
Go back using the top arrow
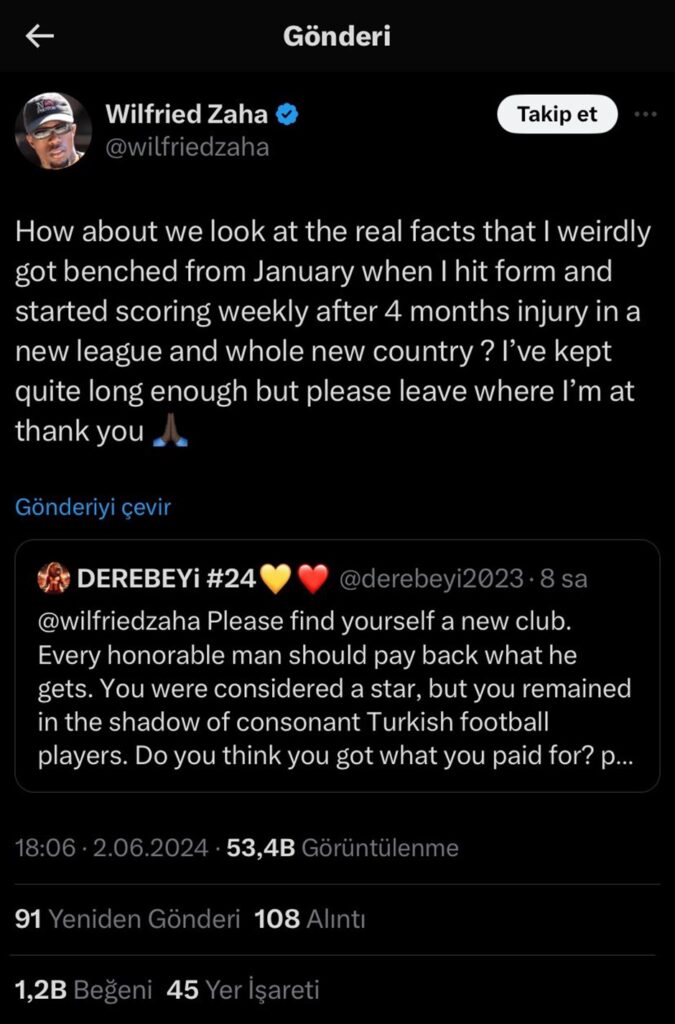[40, 37]
